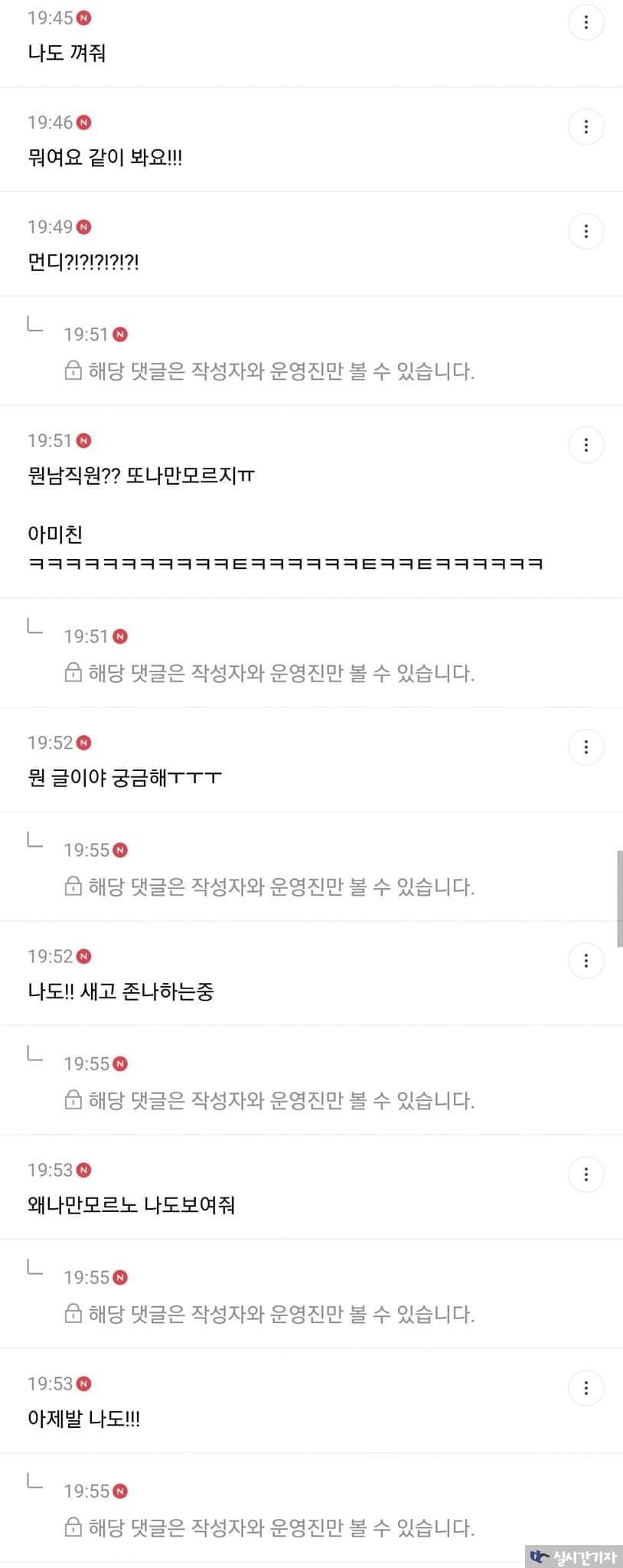This screenshot has height=1568, width=623.
Task: Tap three-dot menu on "먼디?!?!?!?!?!" comment
Action: 586,231
